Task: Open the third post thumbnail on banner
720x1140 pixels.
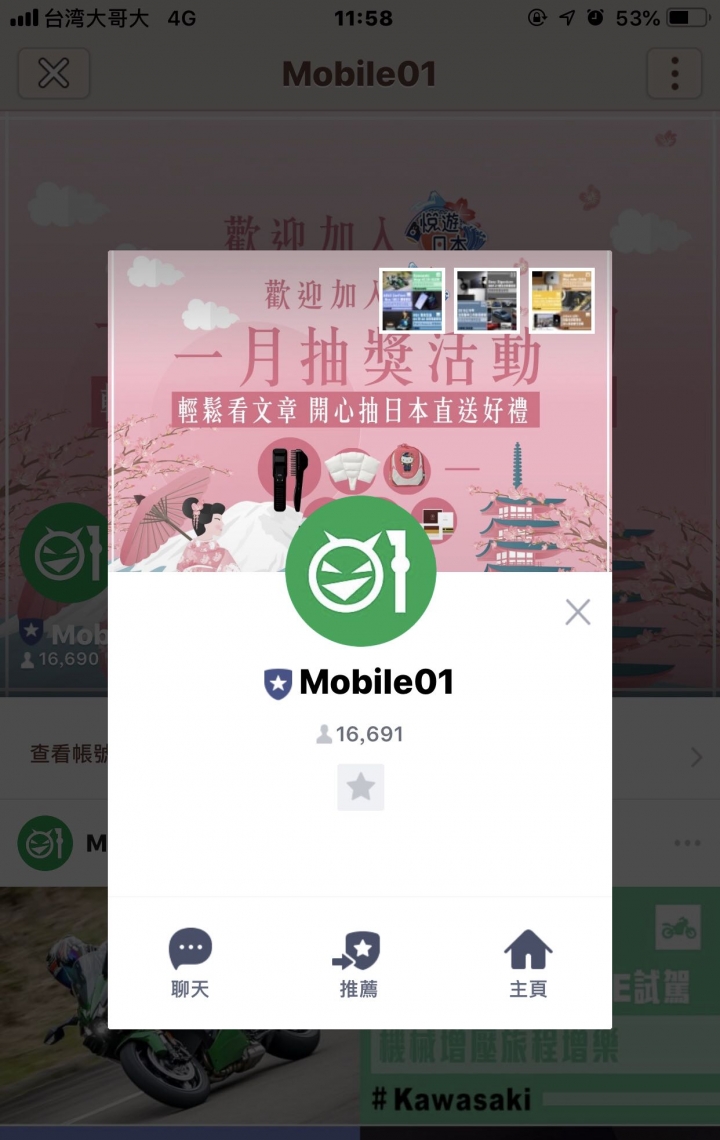Action: tap(562, 300)
